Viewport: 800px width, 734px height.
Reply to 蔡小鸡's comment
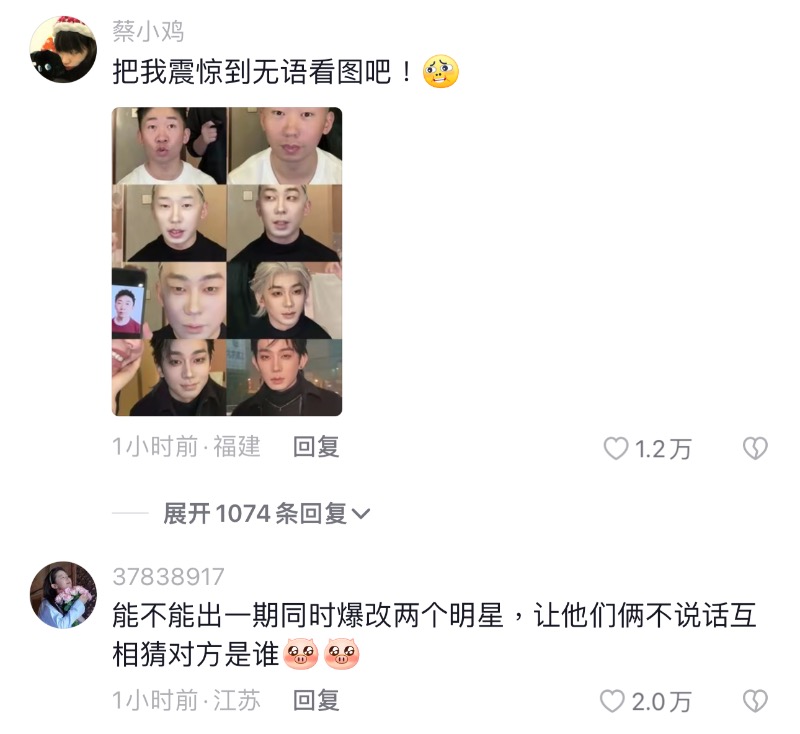click(x=316, y=447)
